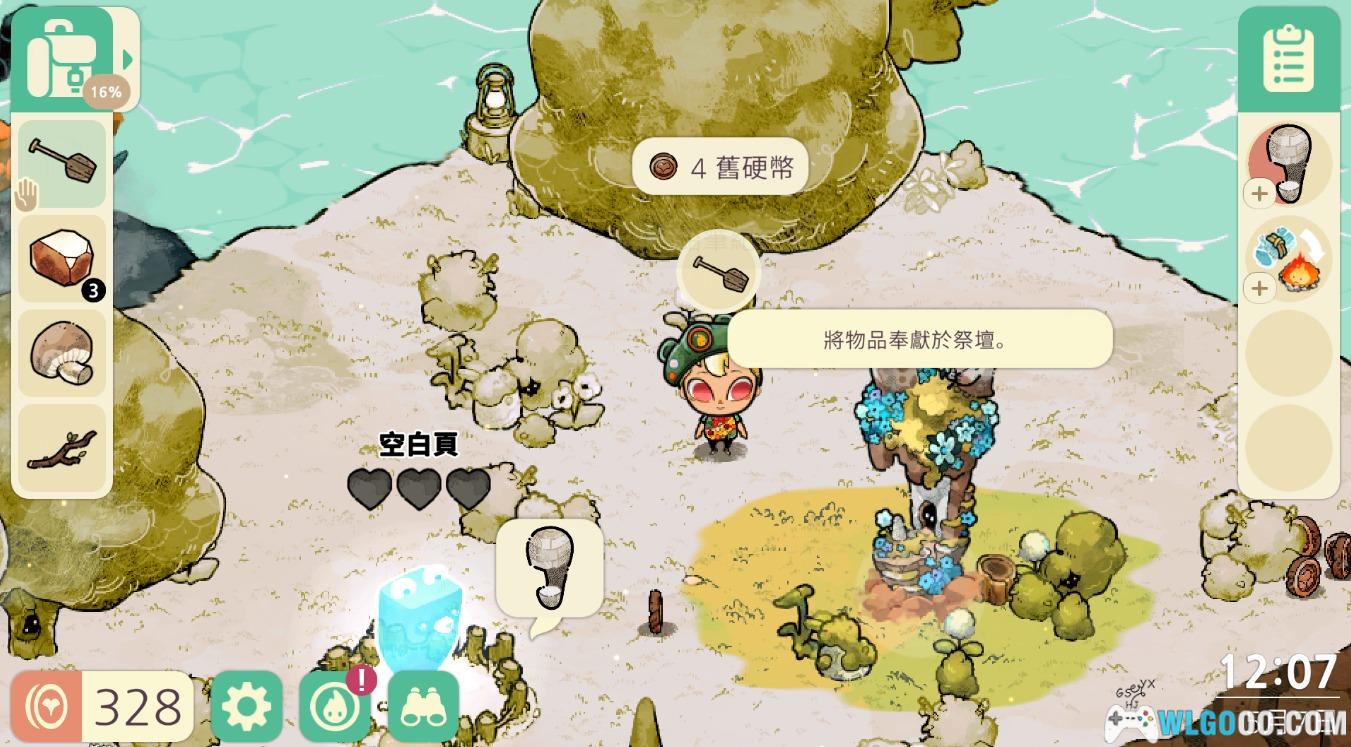The image size is (1351, 747).
Task: Expand the item bar arrow
Action: (128, 58)
